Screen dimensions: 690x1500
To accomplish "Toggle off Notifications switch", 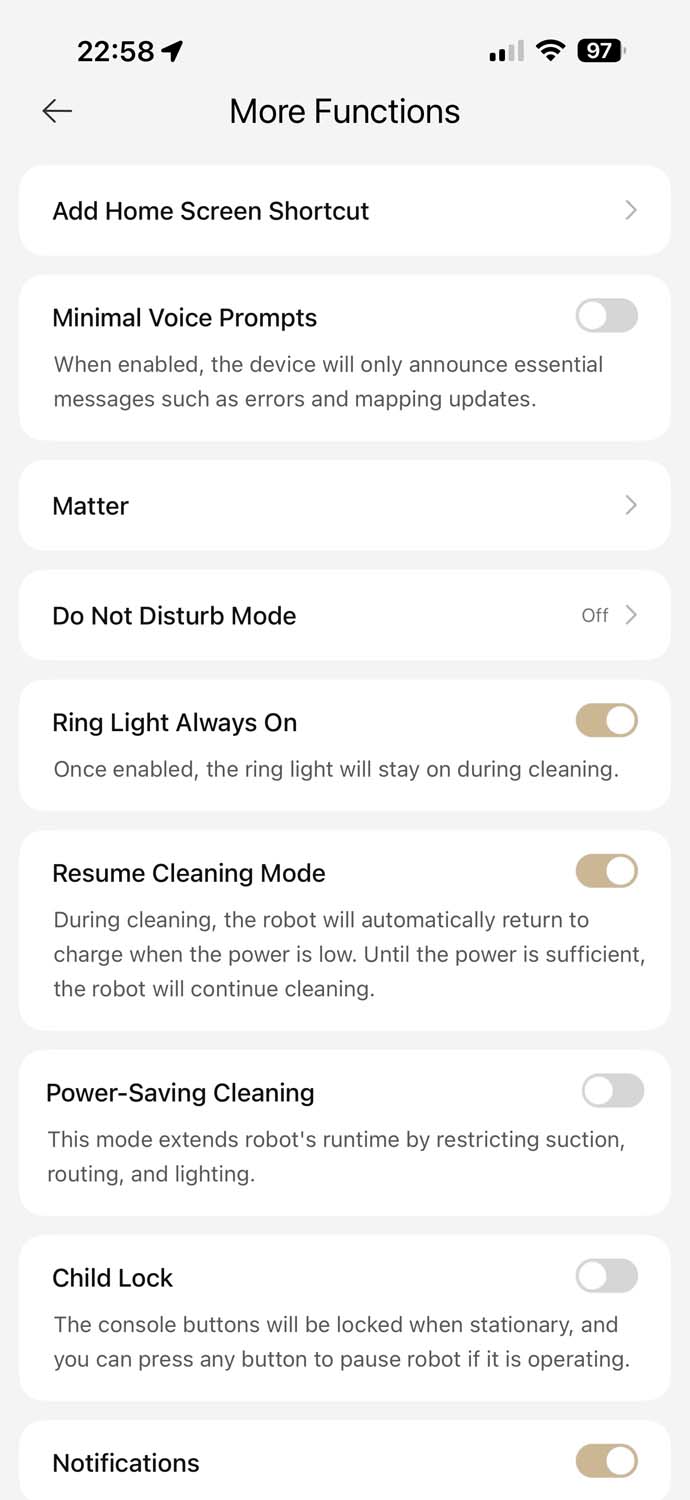I will (x=606, y=1461).
